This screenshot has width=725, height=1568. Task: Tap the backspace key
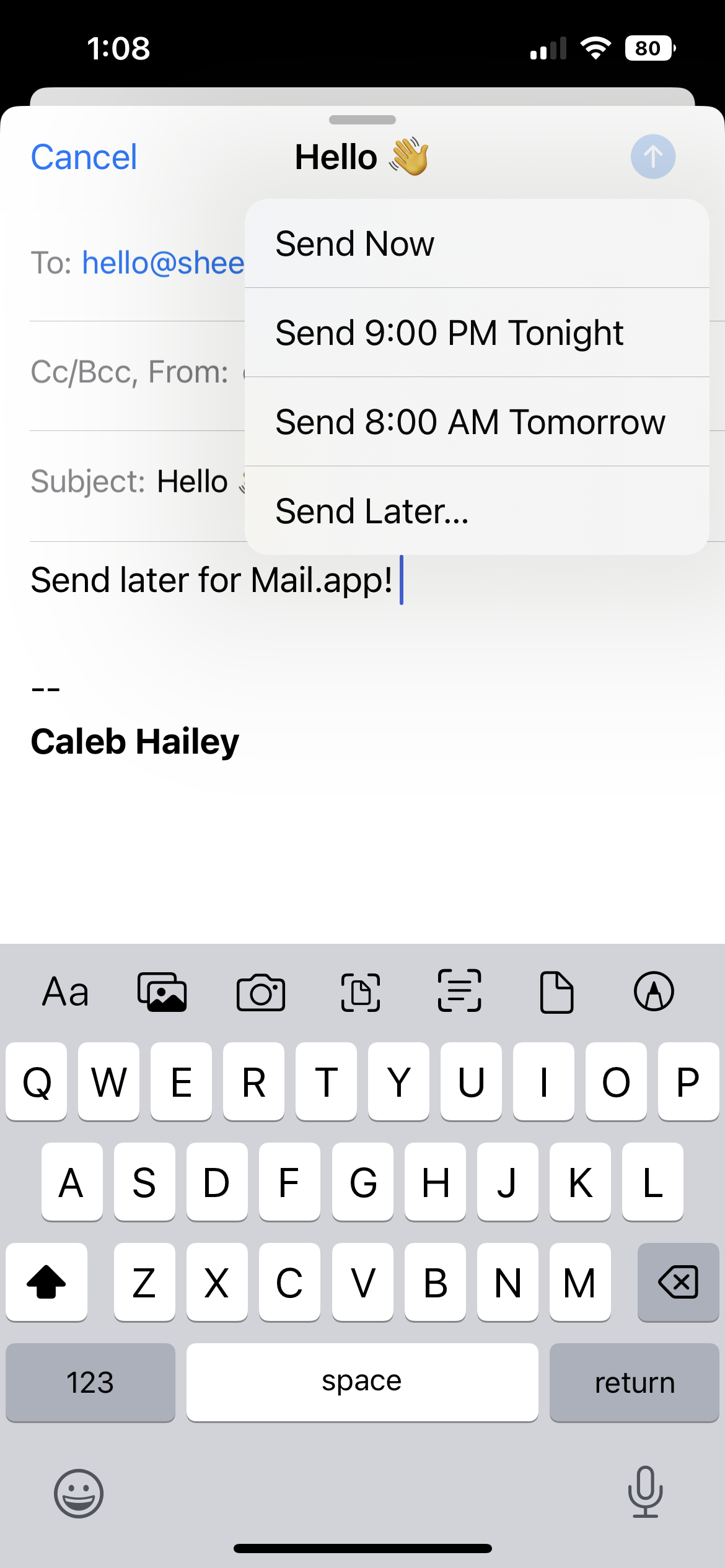(x=677, y=1283)
